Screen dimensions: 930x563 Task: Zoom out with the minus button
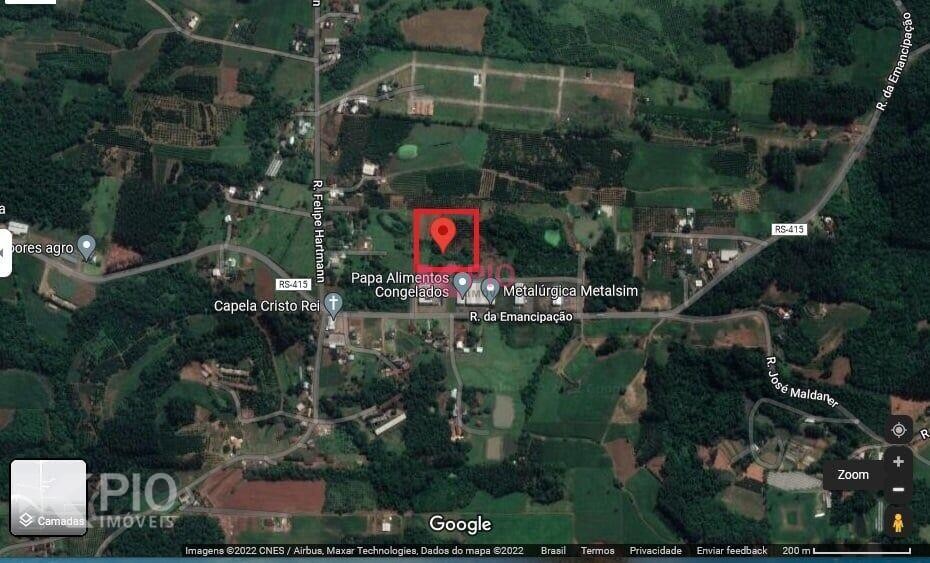[x=898, y=490]
